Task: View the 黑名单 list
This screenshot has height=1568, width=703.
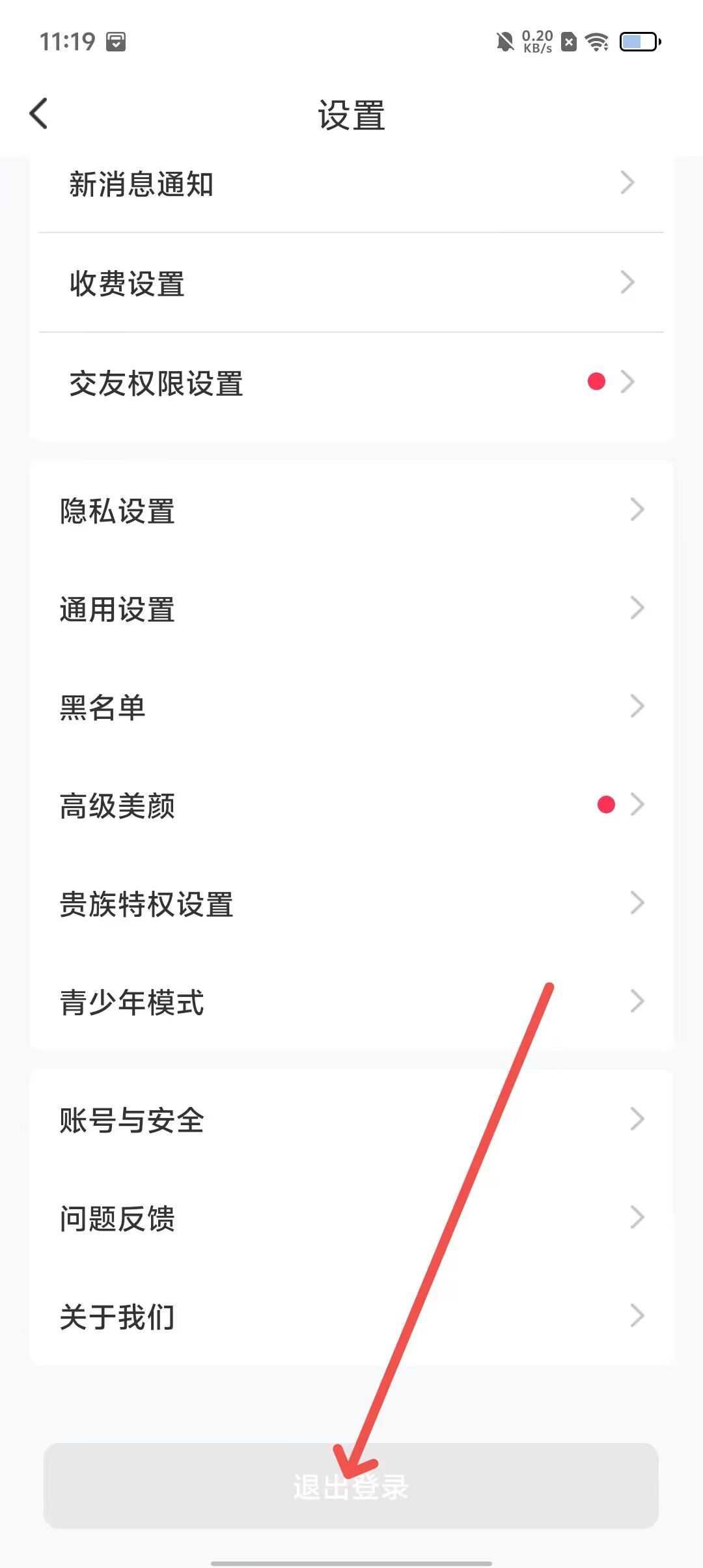Action: (x=351, y=708)
